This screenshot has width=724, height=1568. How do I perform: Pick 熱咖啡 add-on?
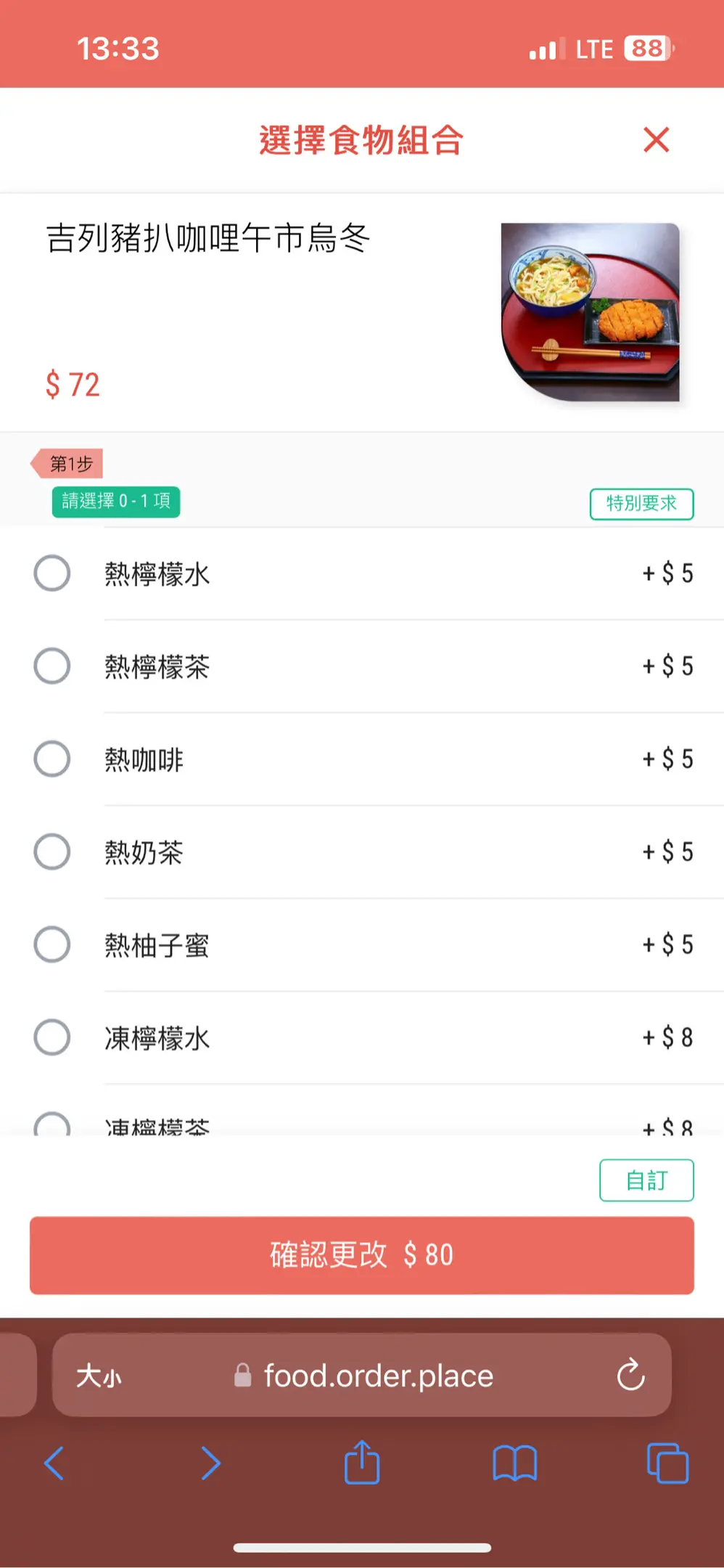click(x=52, y=759)
